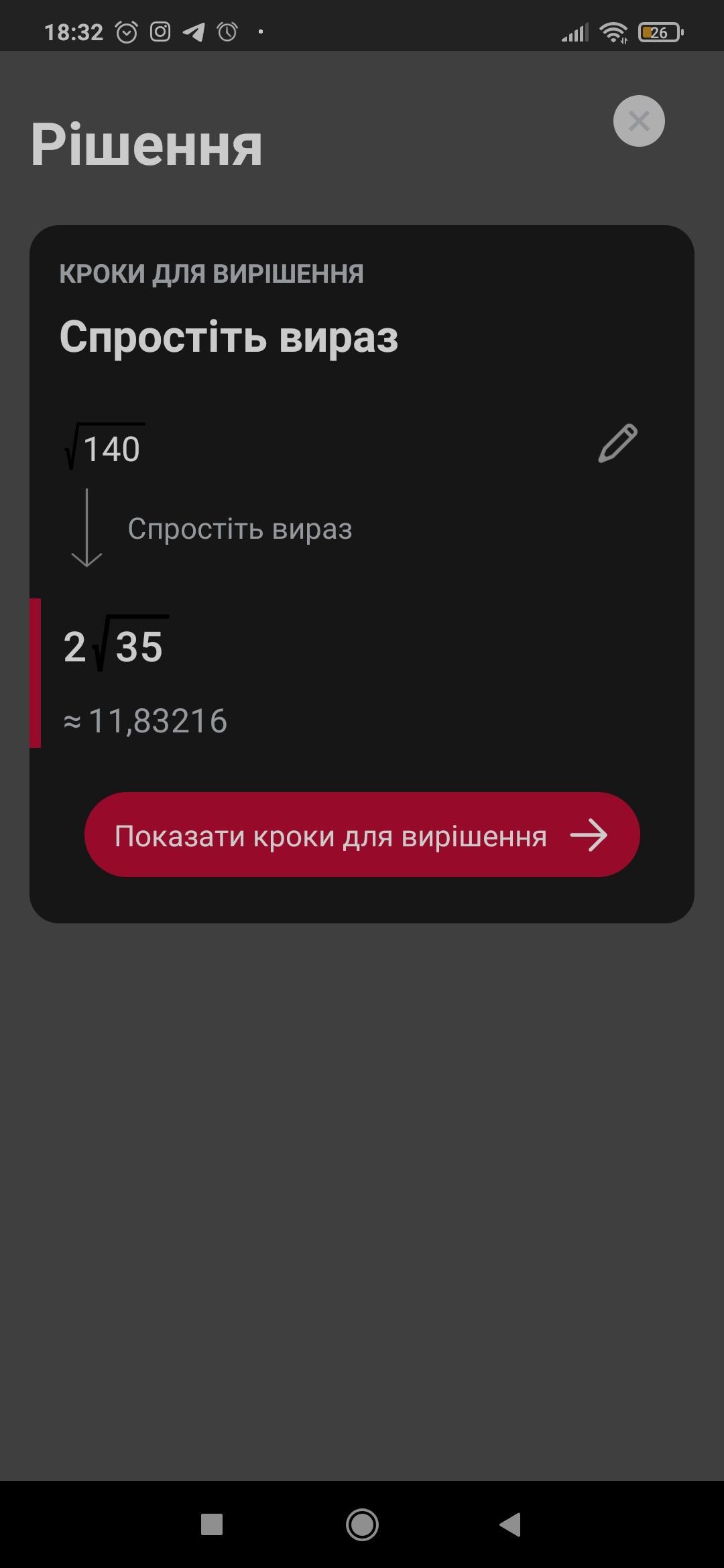Go to the home screen via system home button
724x1568 pixels.
tap(362, 1524)
